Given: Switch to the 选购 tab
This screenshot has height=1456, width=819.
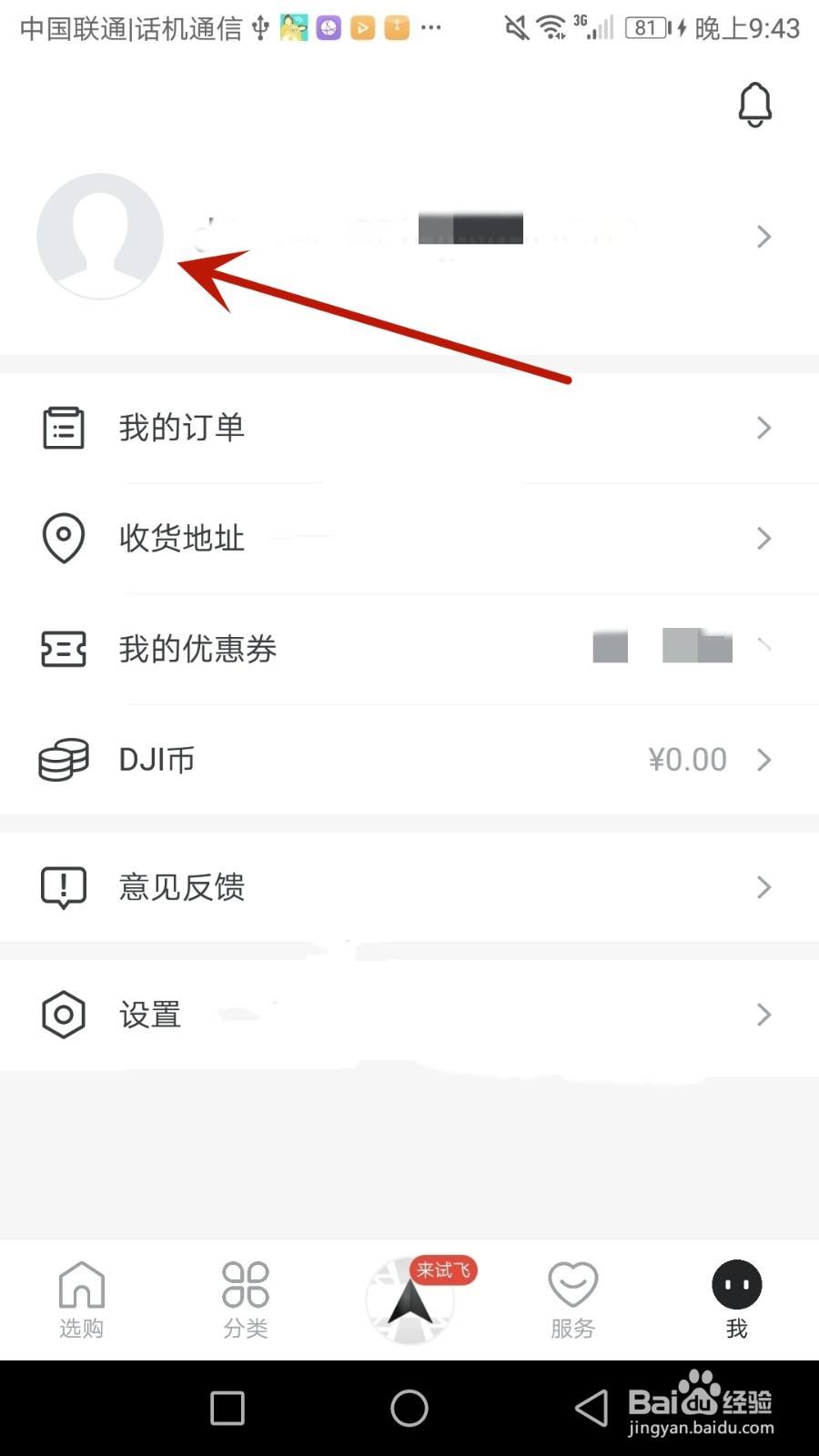Looking at the screenshot, I should coord(82,1299).
